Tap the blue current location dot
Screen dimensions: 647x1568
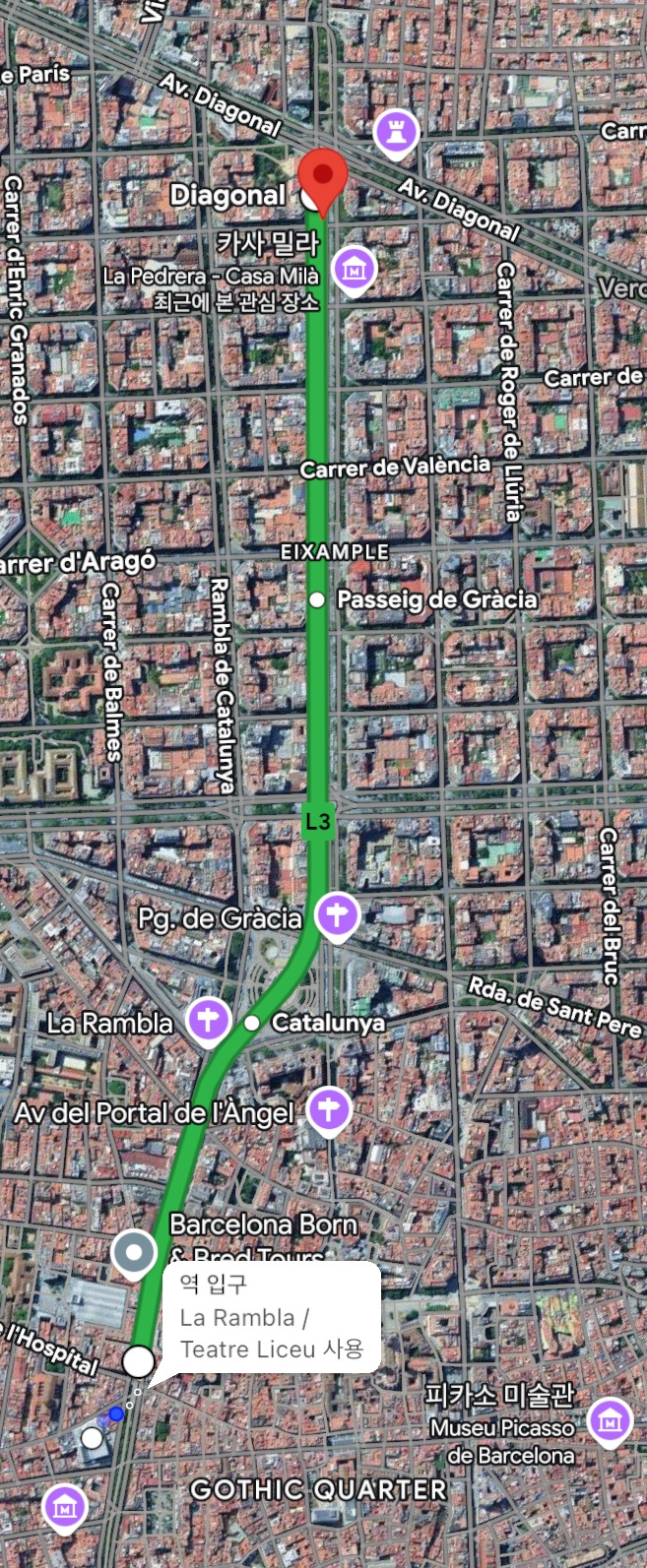point(116,1414)
